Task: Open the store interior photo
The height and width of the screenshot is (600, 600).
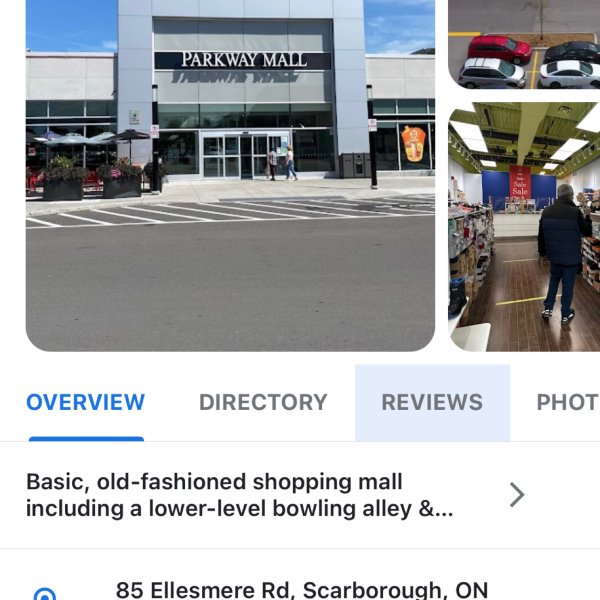Action: (524, 226)
